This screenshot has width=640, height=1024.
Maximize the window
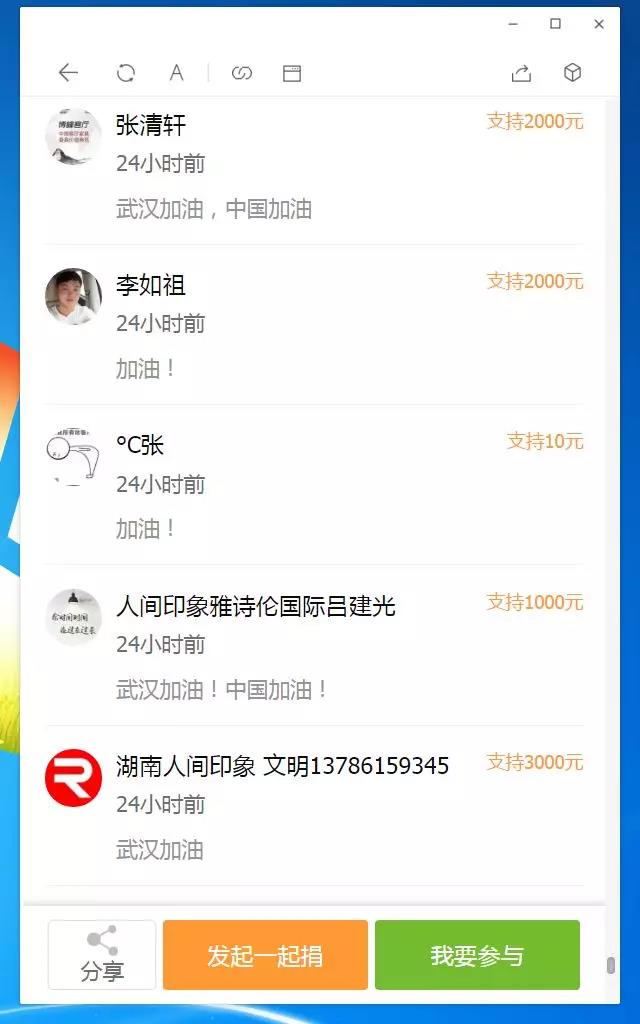click(556, 24)
